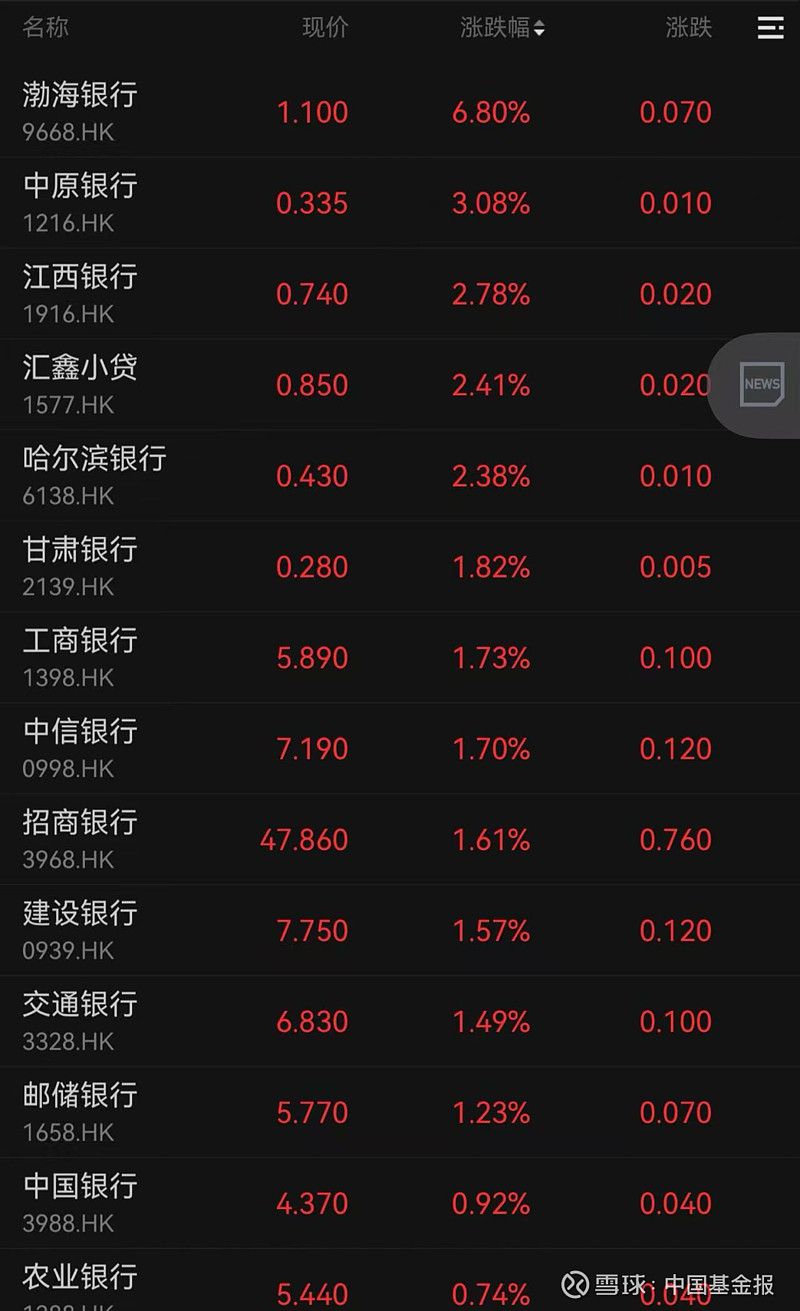The width and height of the screenshot is (800, 1311).
Task: Expand the 涨跌幅 sort dropdown arrow
Action: point(540,28)
